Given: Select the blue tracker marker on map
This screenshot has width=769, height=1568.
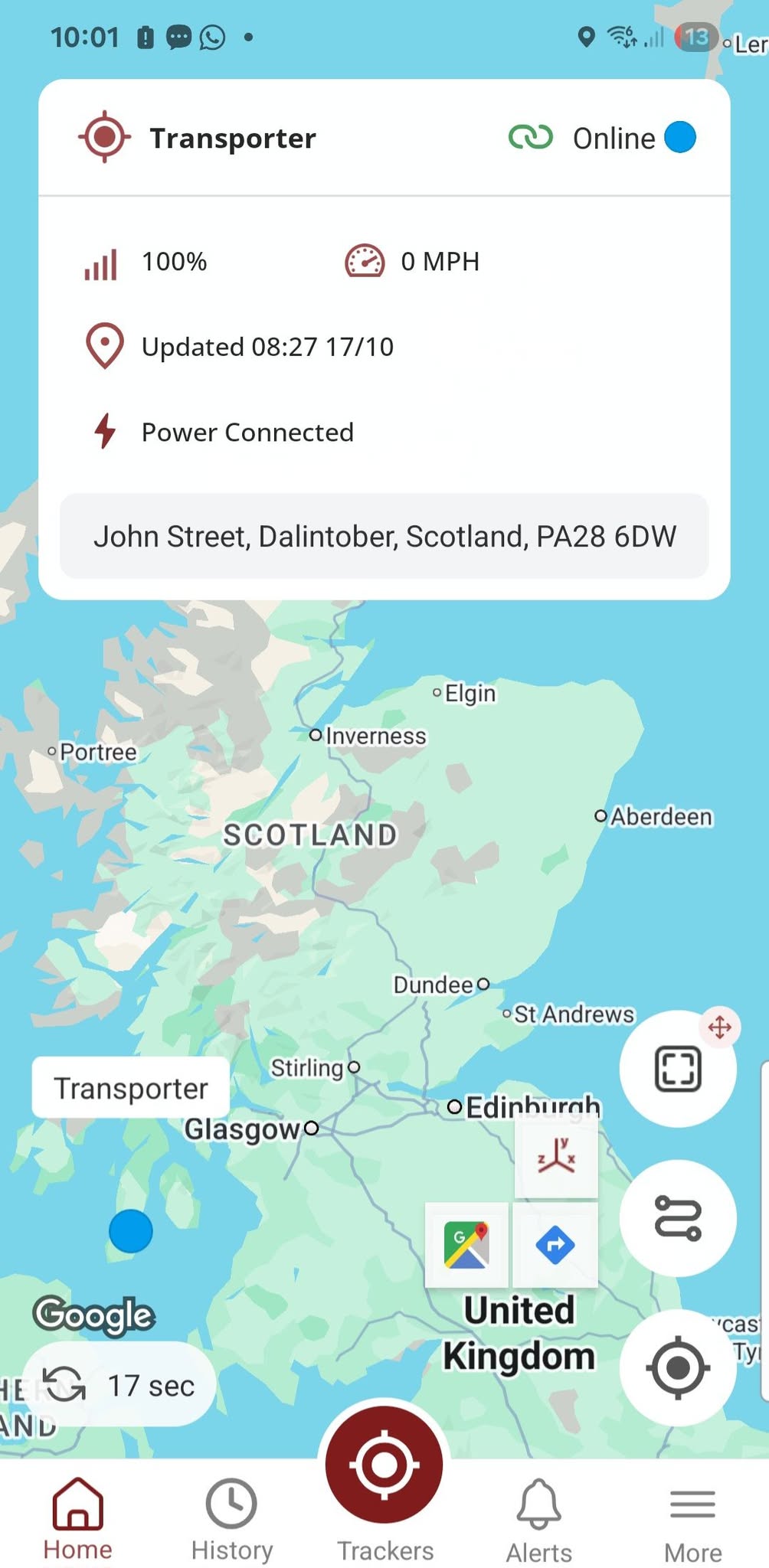Looking at the screenshot, I should coord(131,1231).
